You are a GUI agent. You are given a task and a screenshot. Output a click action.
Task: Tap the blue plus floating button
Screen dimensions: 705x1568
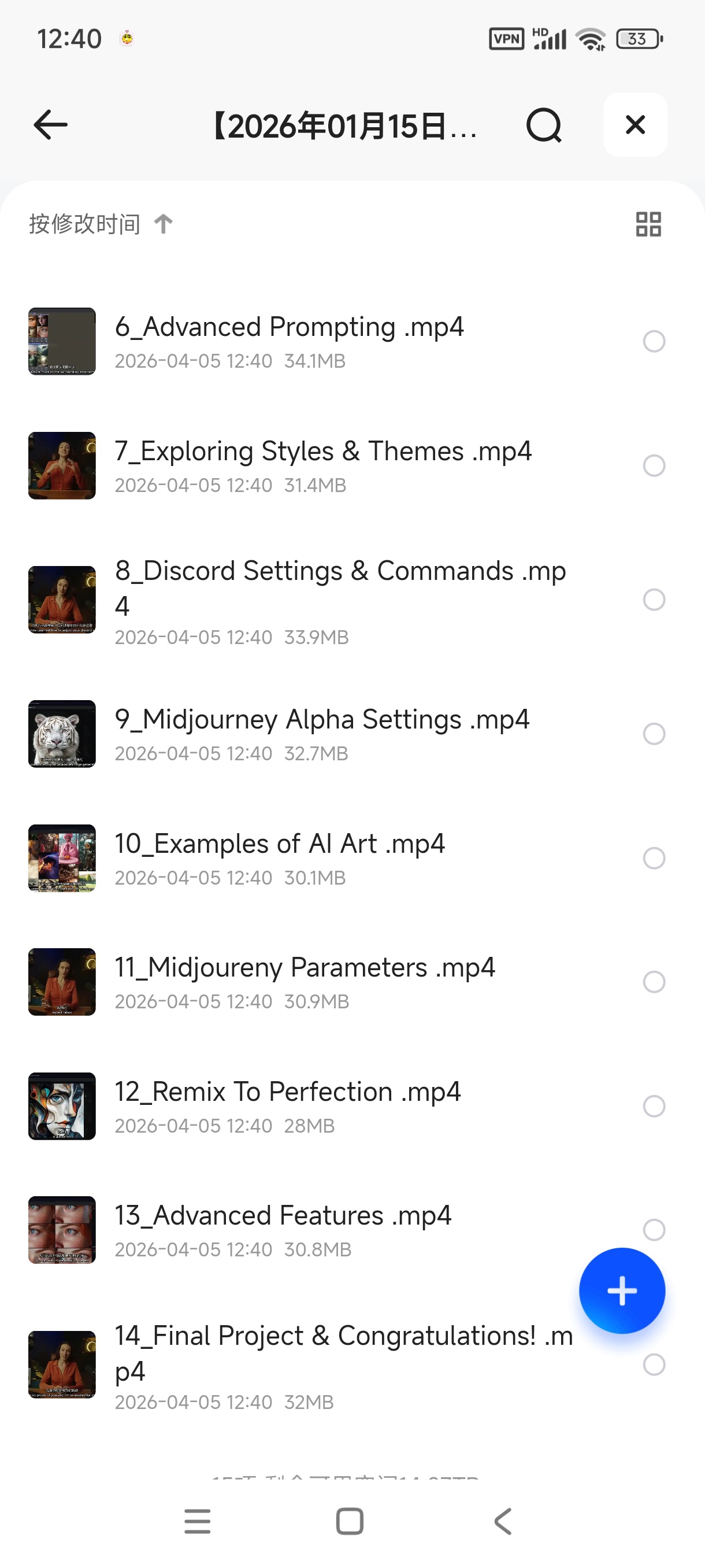point(622,1290)
